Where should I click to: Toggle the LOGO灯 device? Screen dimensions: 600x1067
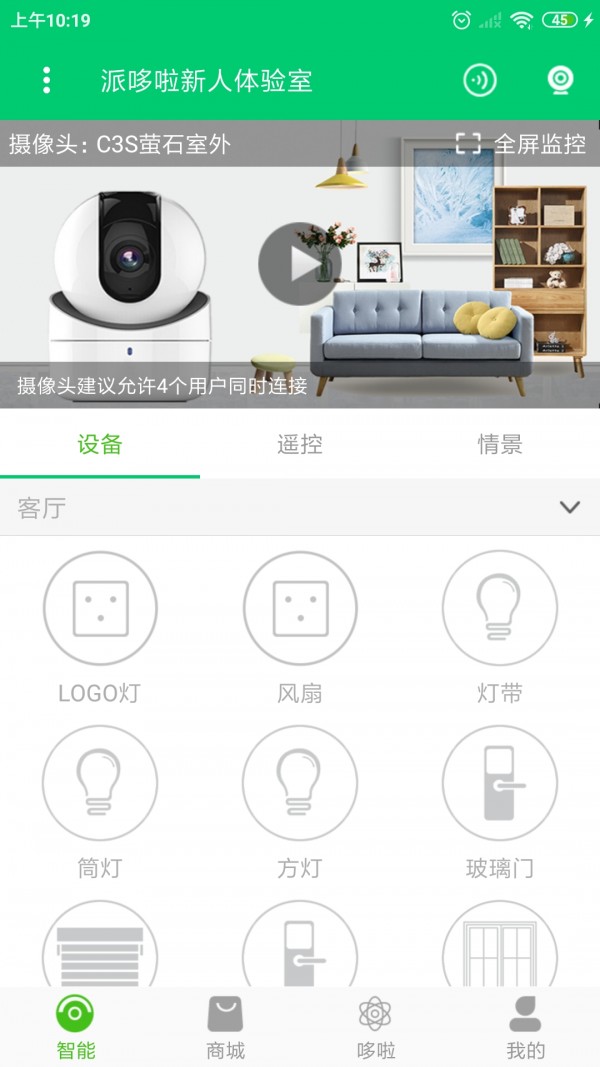pos(100,608)
